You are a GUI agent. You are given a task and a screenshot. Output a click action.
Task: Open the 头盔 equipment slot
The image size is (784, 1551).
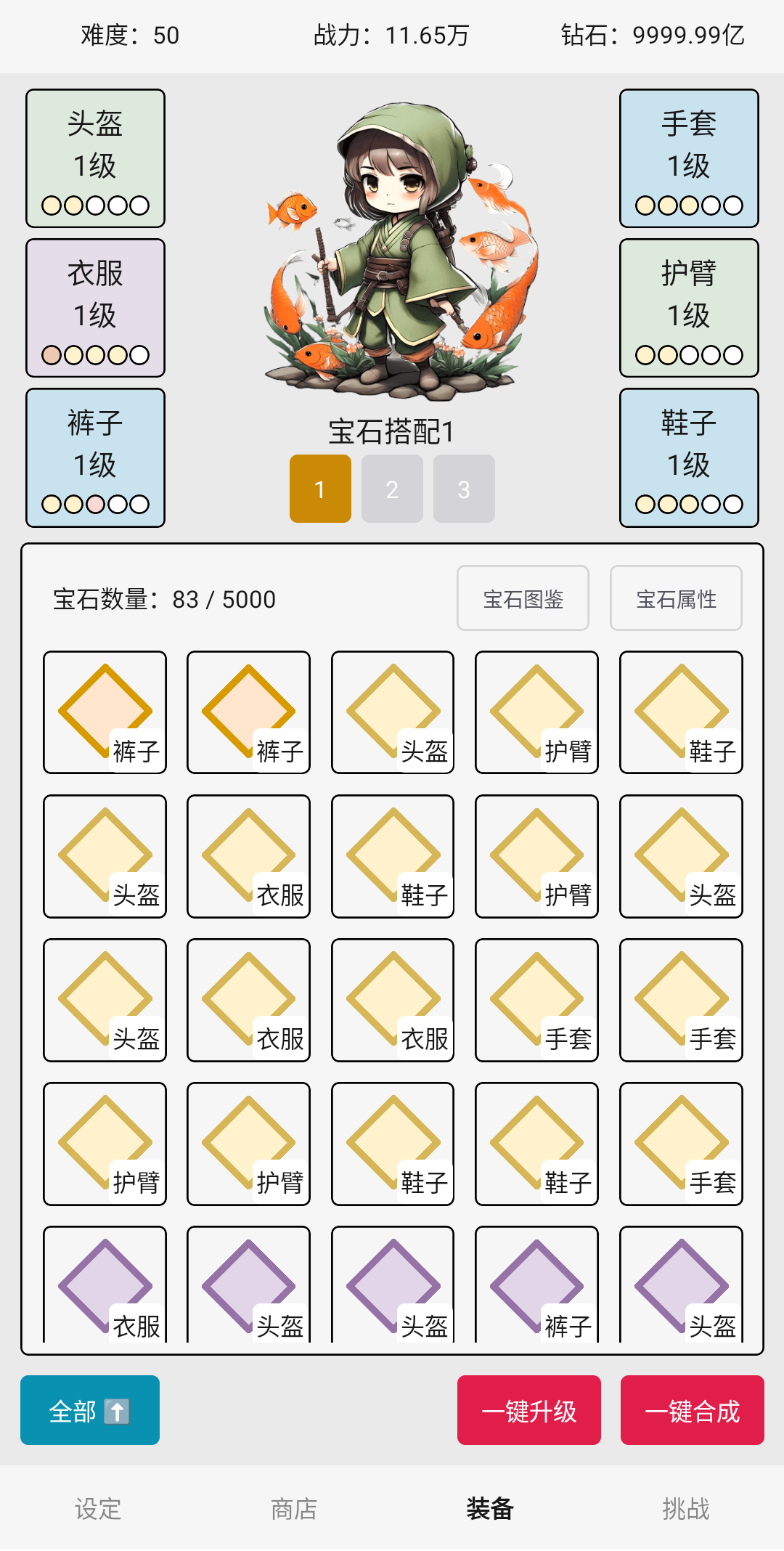94,158
